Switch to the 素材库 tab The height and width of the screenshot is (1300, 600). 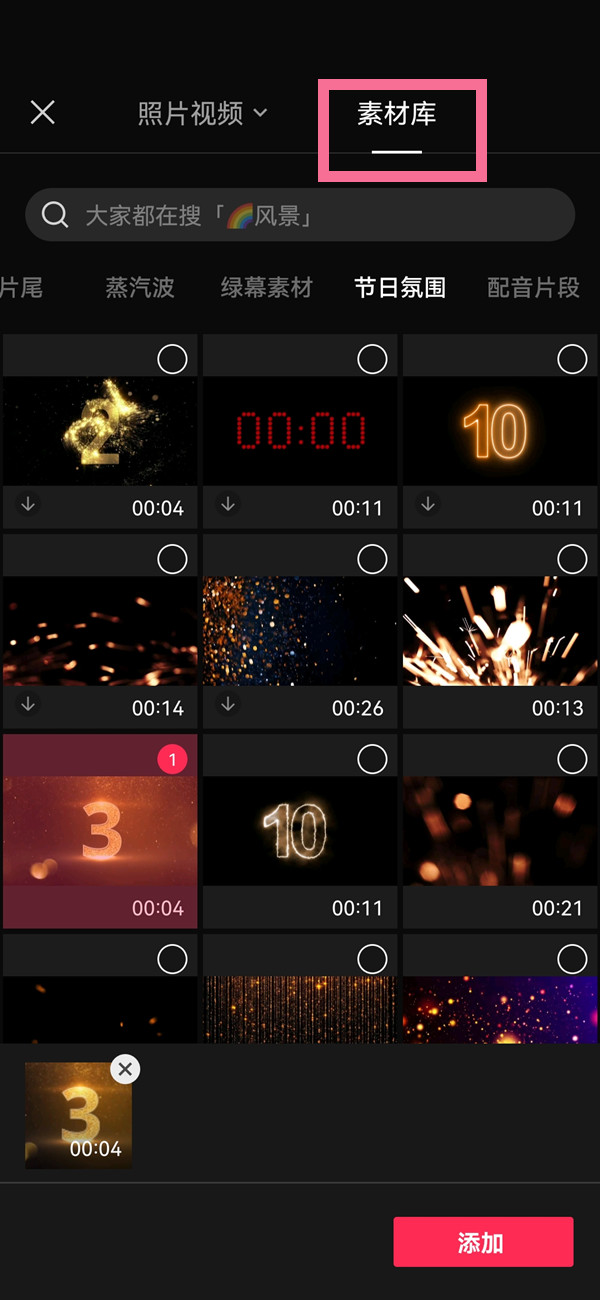click(397, 114)
